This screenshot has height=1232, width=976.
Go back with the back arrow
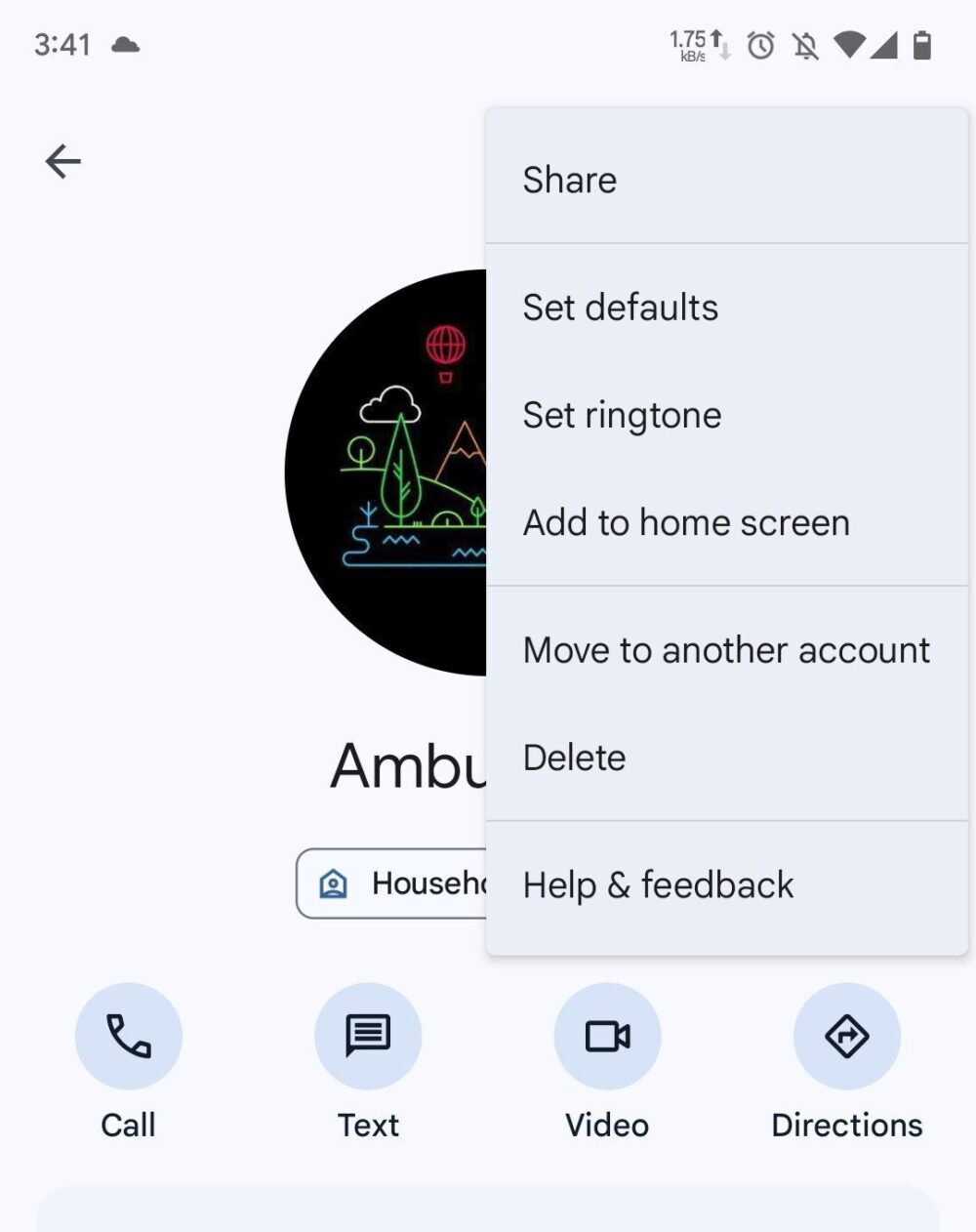(62, 160)
